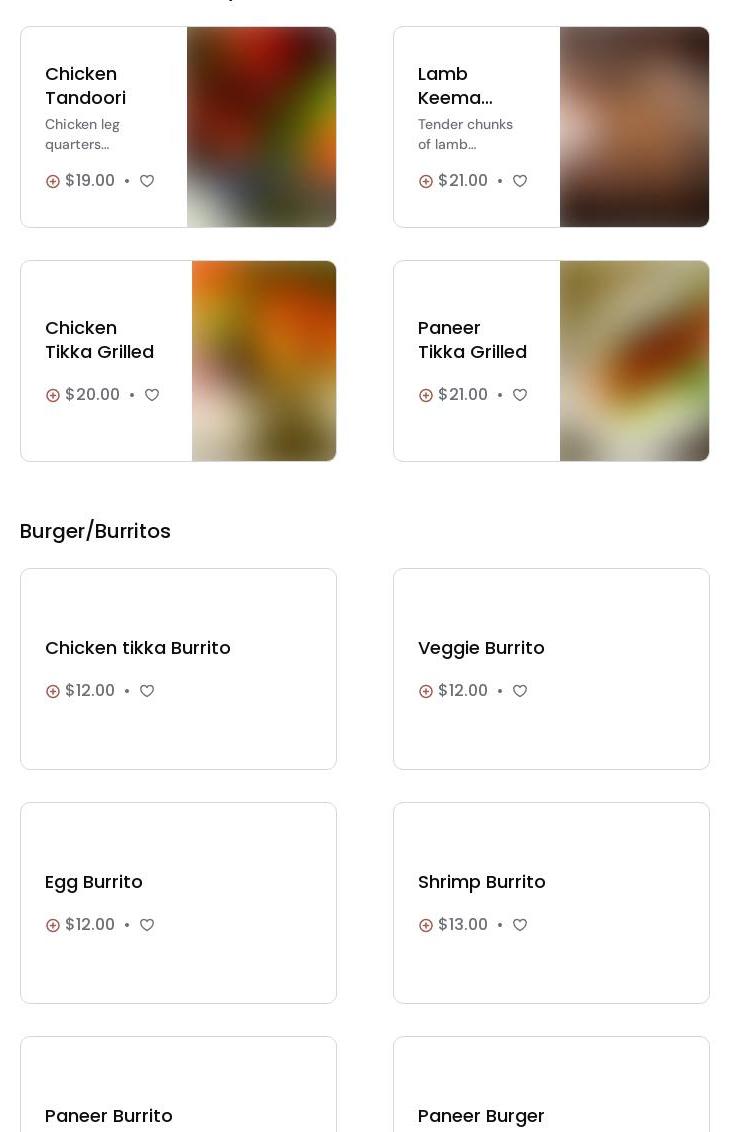
Task: Add Shrimp Burrito to the cart
Action: click(x=426, y=925)
